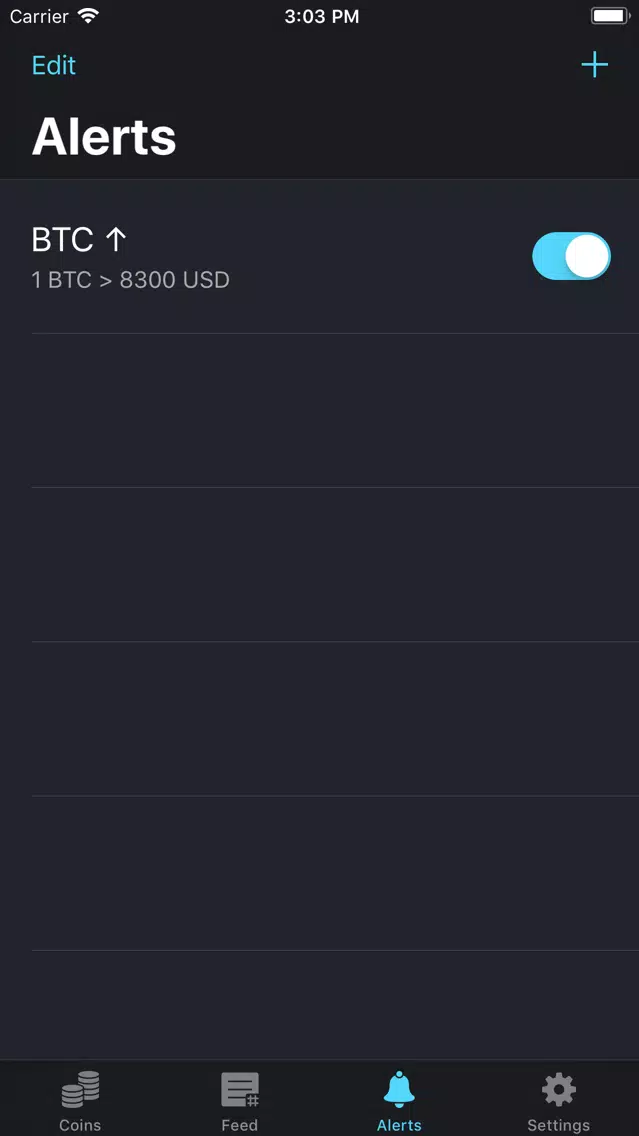The height and width of the screenshot is (1136, 639).
Task: Go to the Feed tab
Action: point(240,1101)
